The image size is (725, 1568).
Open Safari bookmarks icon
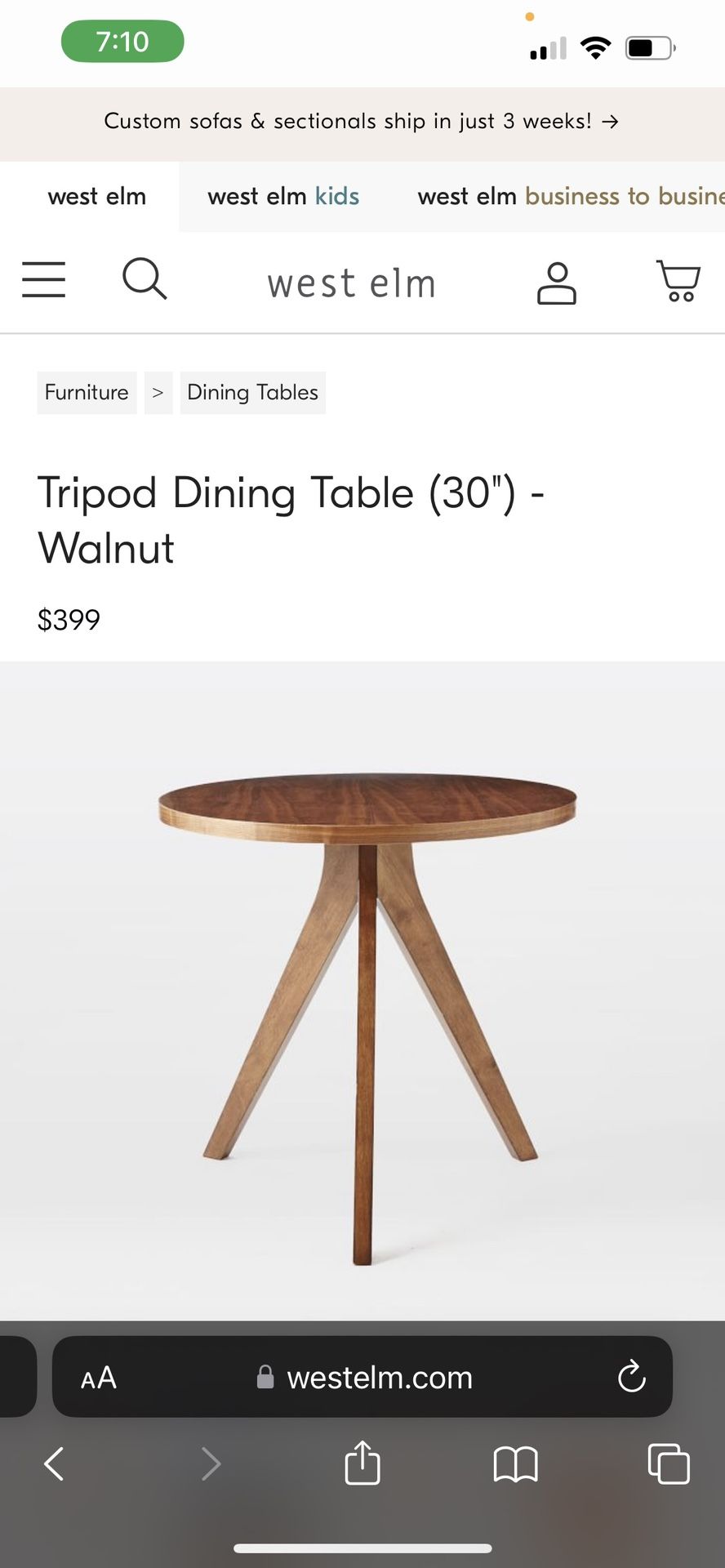(516, 1463)
